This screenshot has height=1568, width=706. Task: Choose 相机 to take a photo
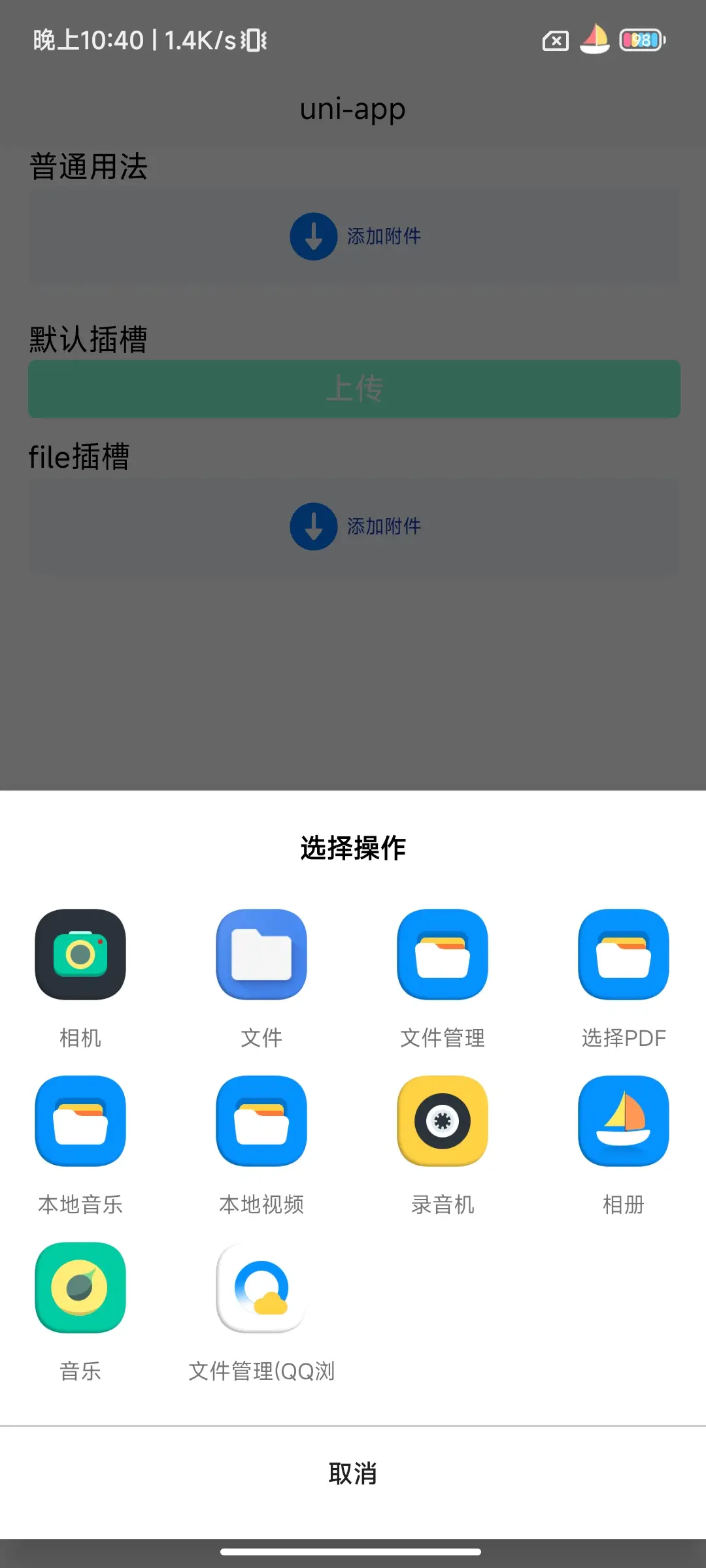[80, 955]
